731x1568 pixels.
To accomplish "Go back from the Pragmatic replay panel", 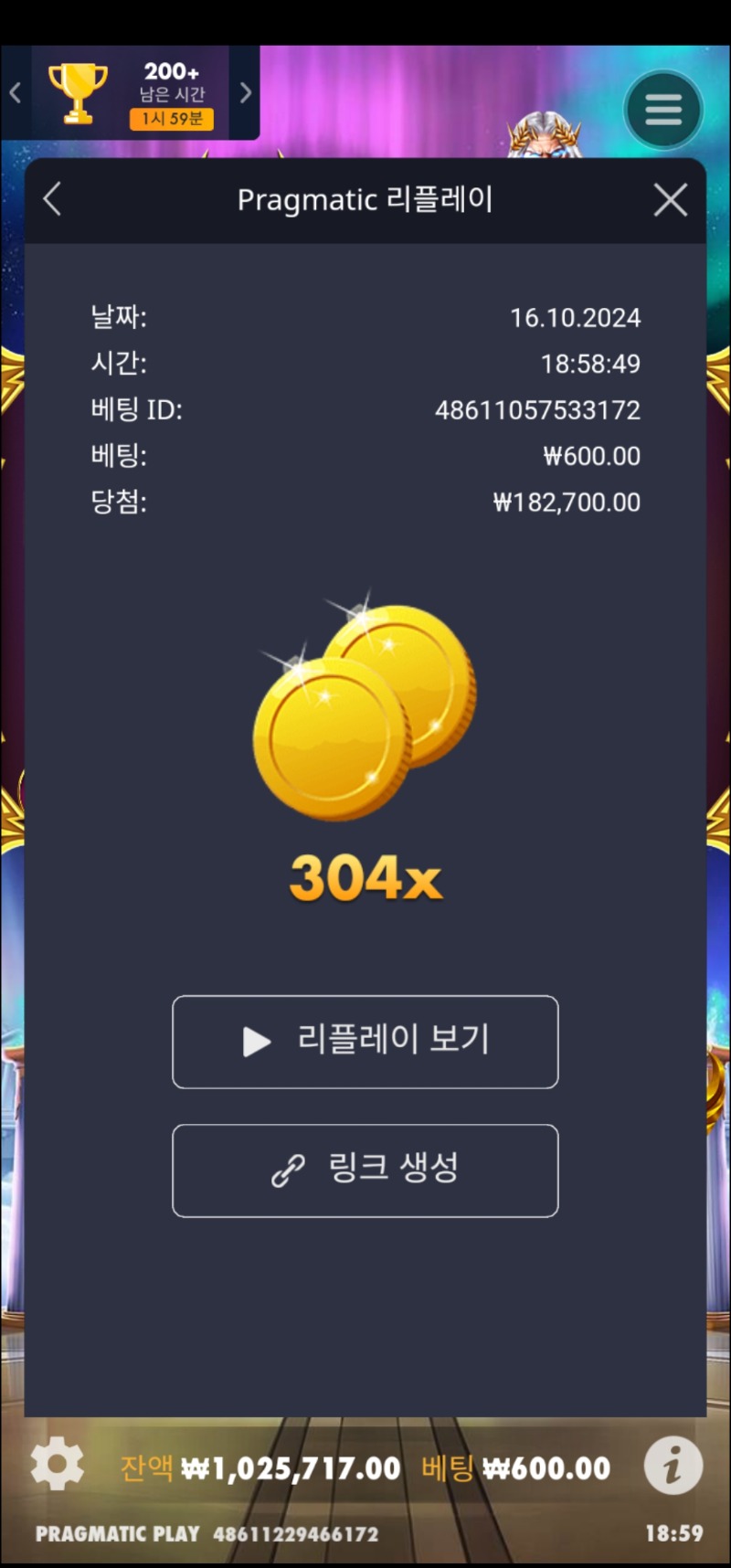I will click(52, 199).
